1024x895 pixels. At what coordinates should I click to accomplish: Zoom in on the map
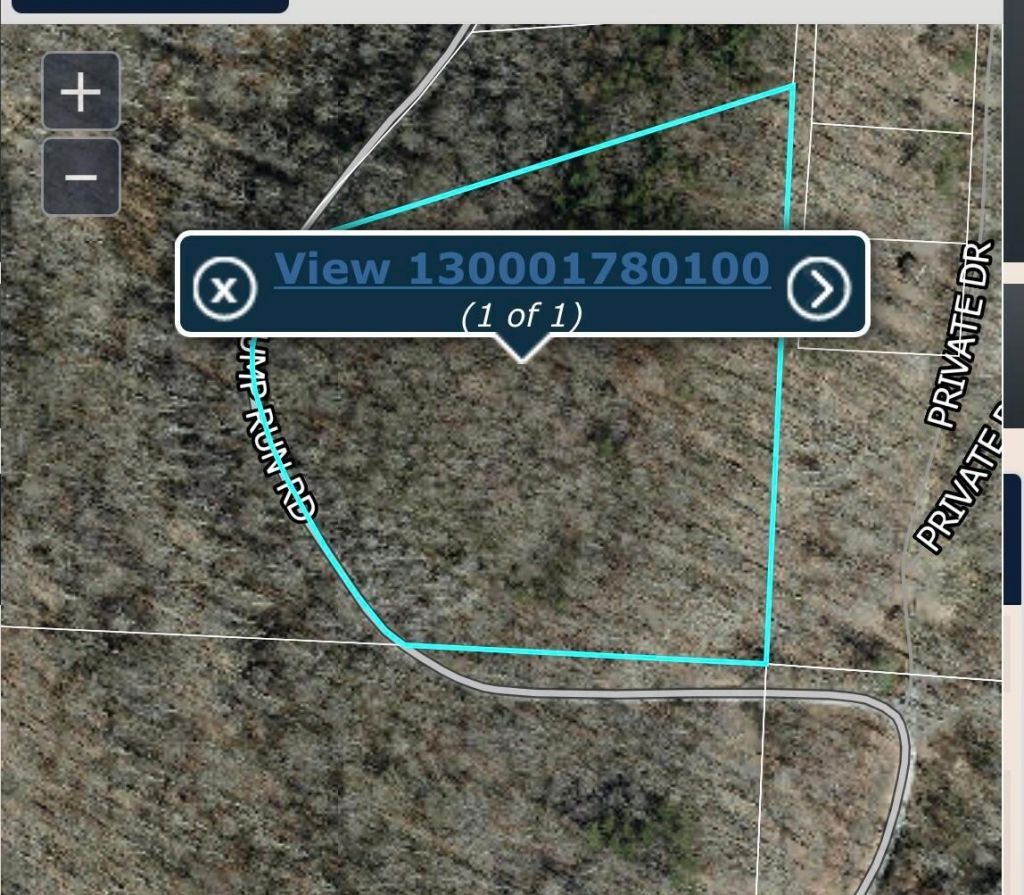click(81, 92)
